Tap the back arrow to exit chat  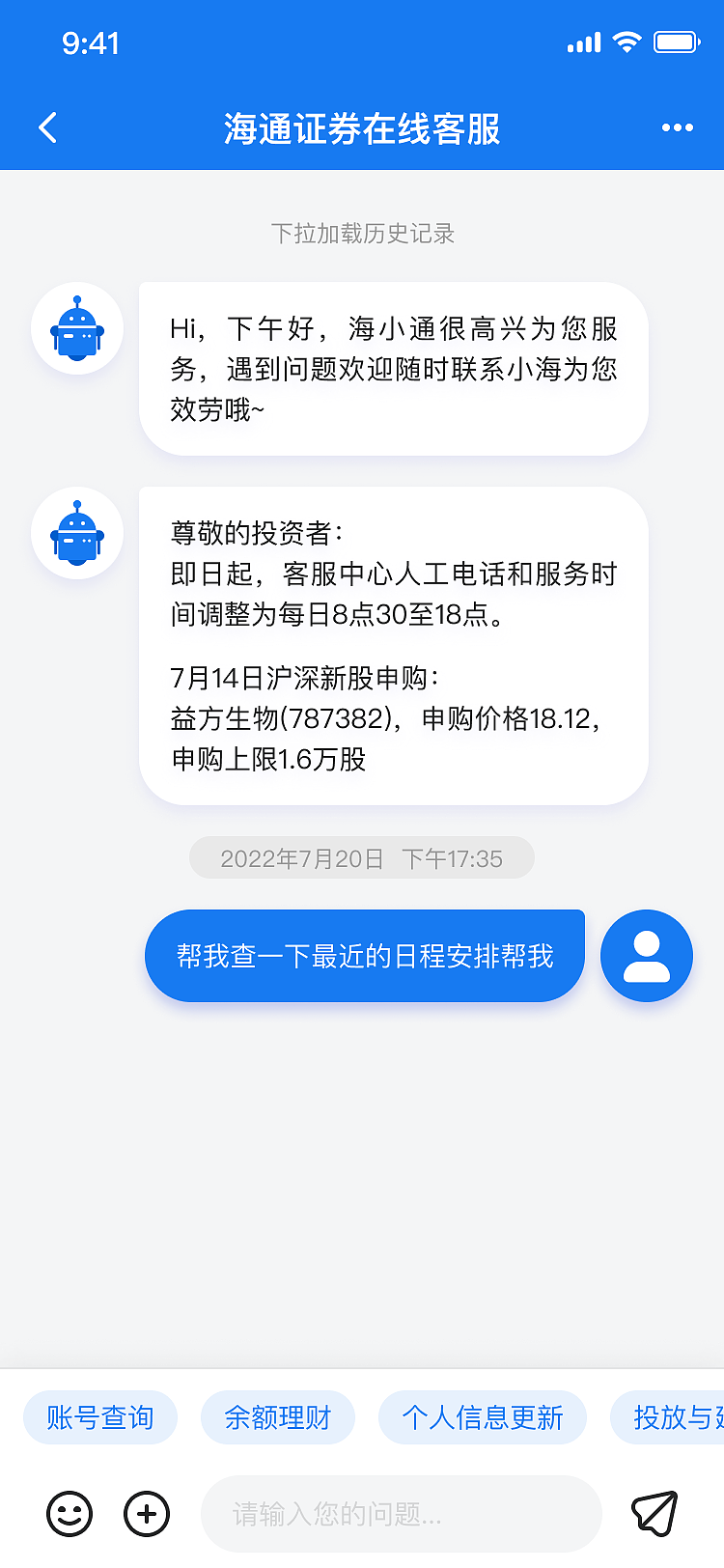(46, 127)
